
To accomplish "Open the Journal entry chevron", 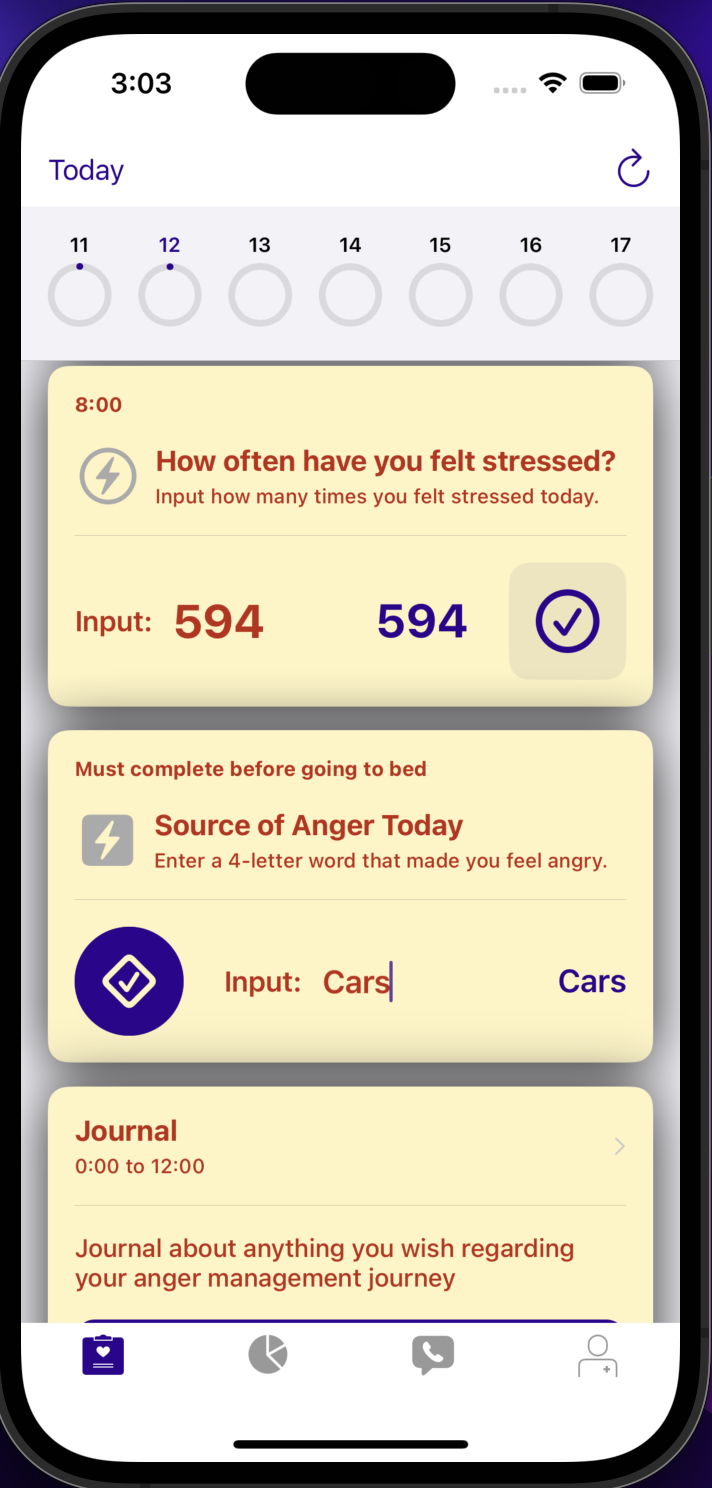I will [x=619, y=1146].
